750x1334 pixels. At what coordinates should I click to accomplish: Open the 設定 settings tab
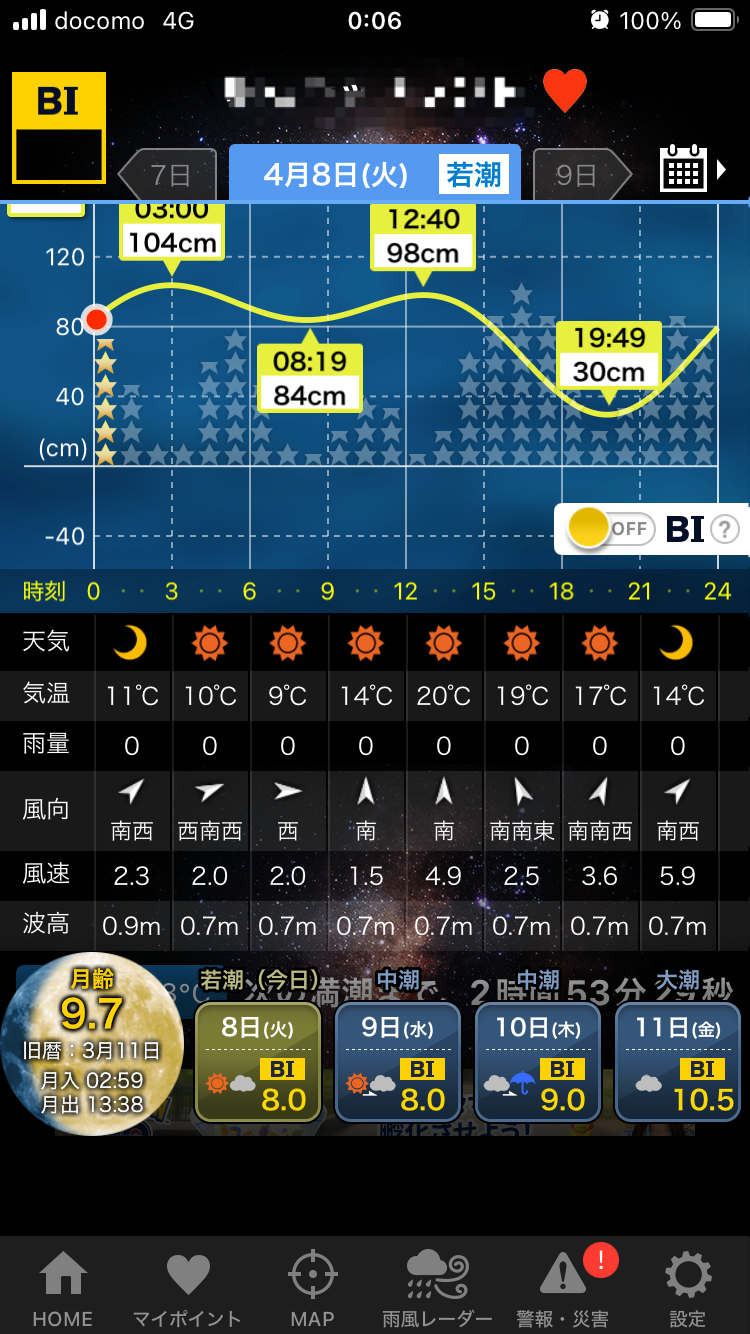[x=688, y=1288]
